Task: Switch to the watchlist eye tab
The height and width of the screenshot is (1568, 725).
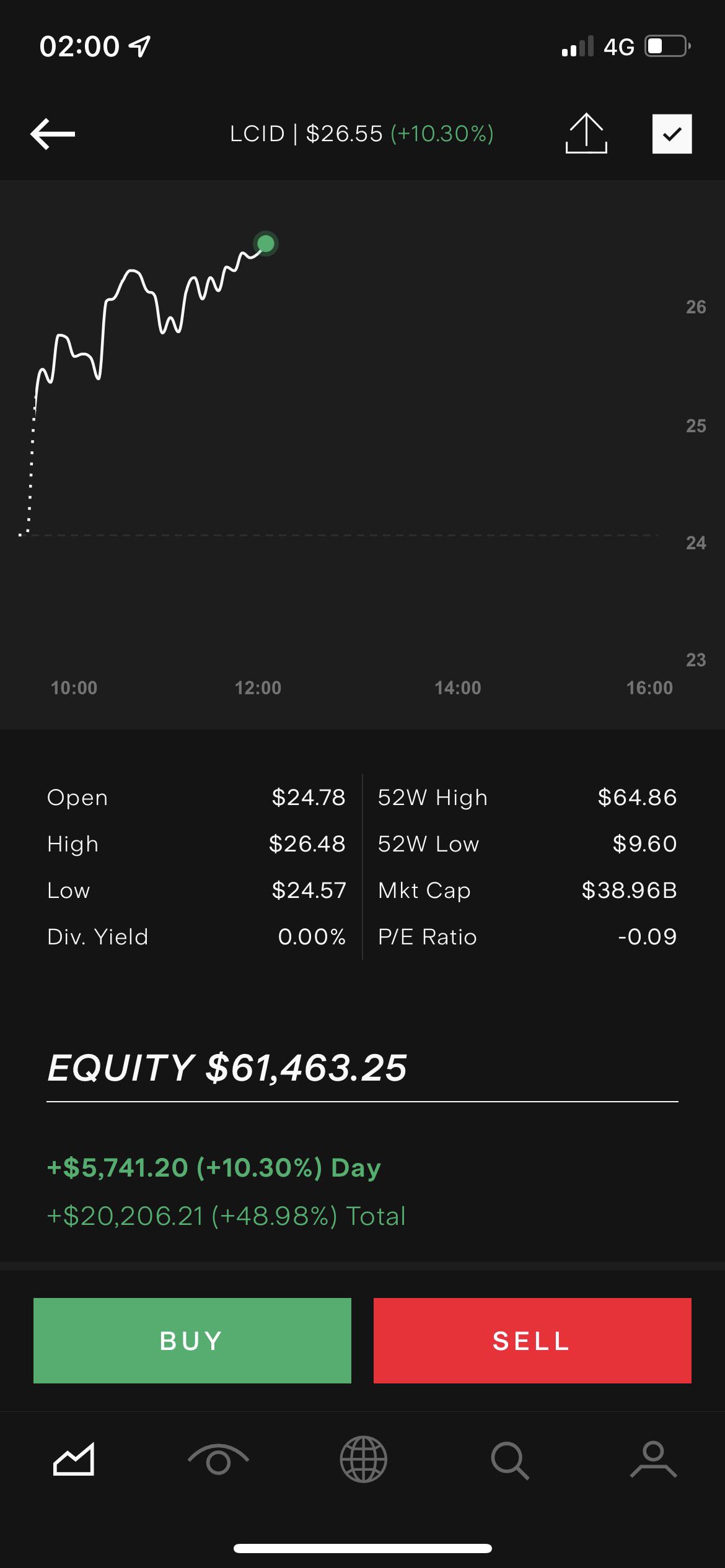Action: point(218,1460)
